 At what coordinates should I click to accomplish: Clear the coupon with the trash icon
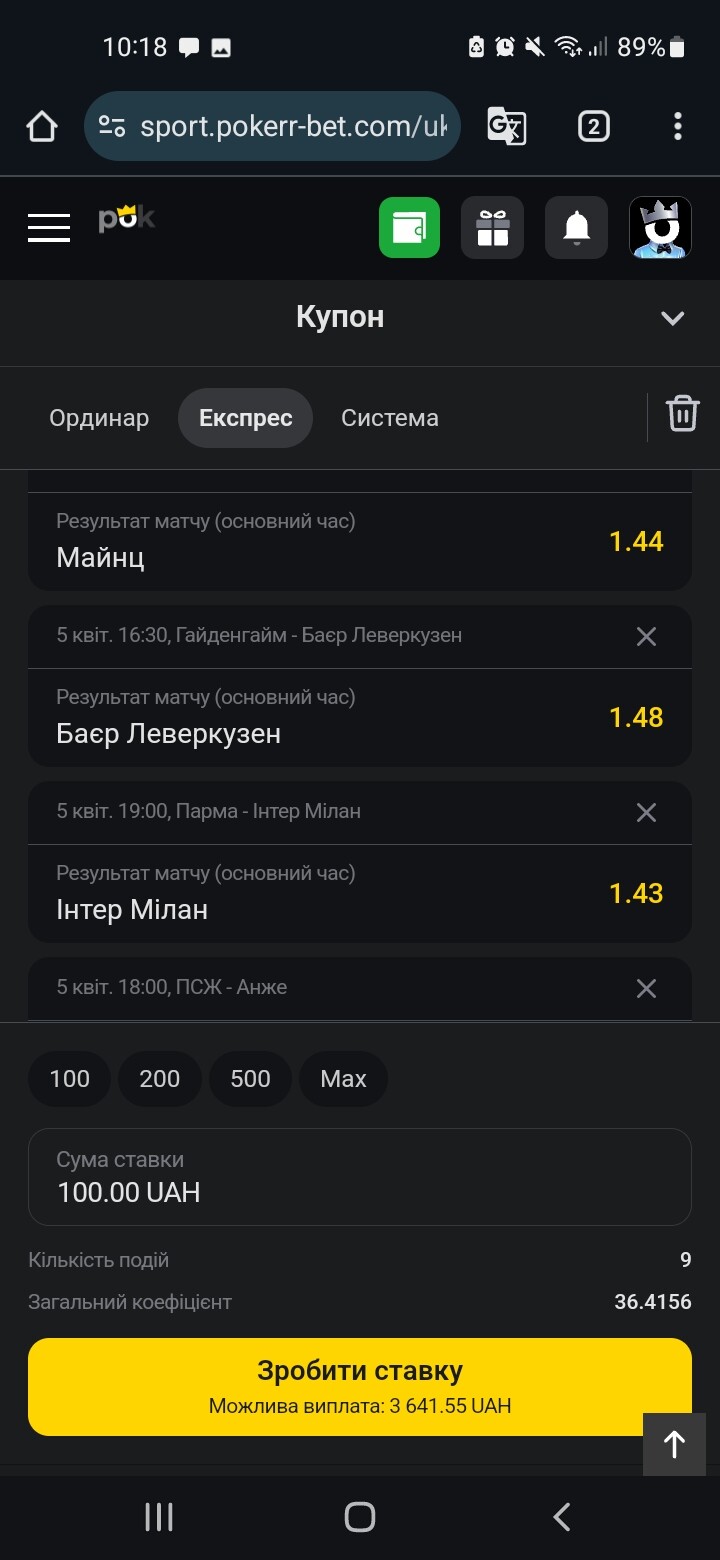pyautogui.click(x=683, y=414)
